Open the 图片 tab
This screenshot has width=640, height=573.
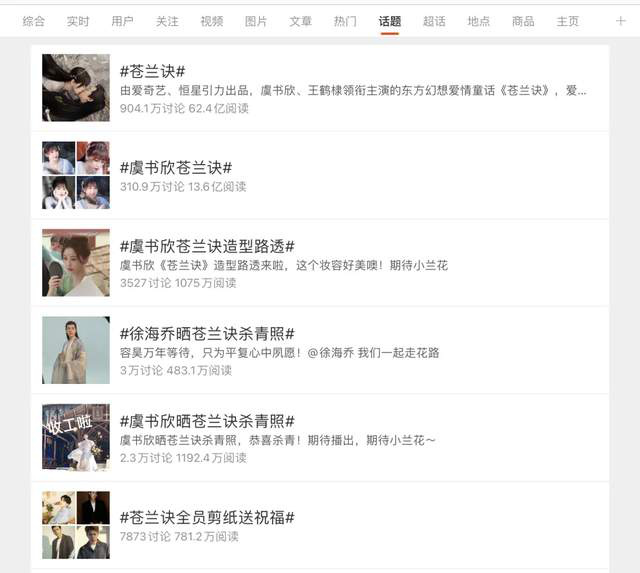point(256,21)
